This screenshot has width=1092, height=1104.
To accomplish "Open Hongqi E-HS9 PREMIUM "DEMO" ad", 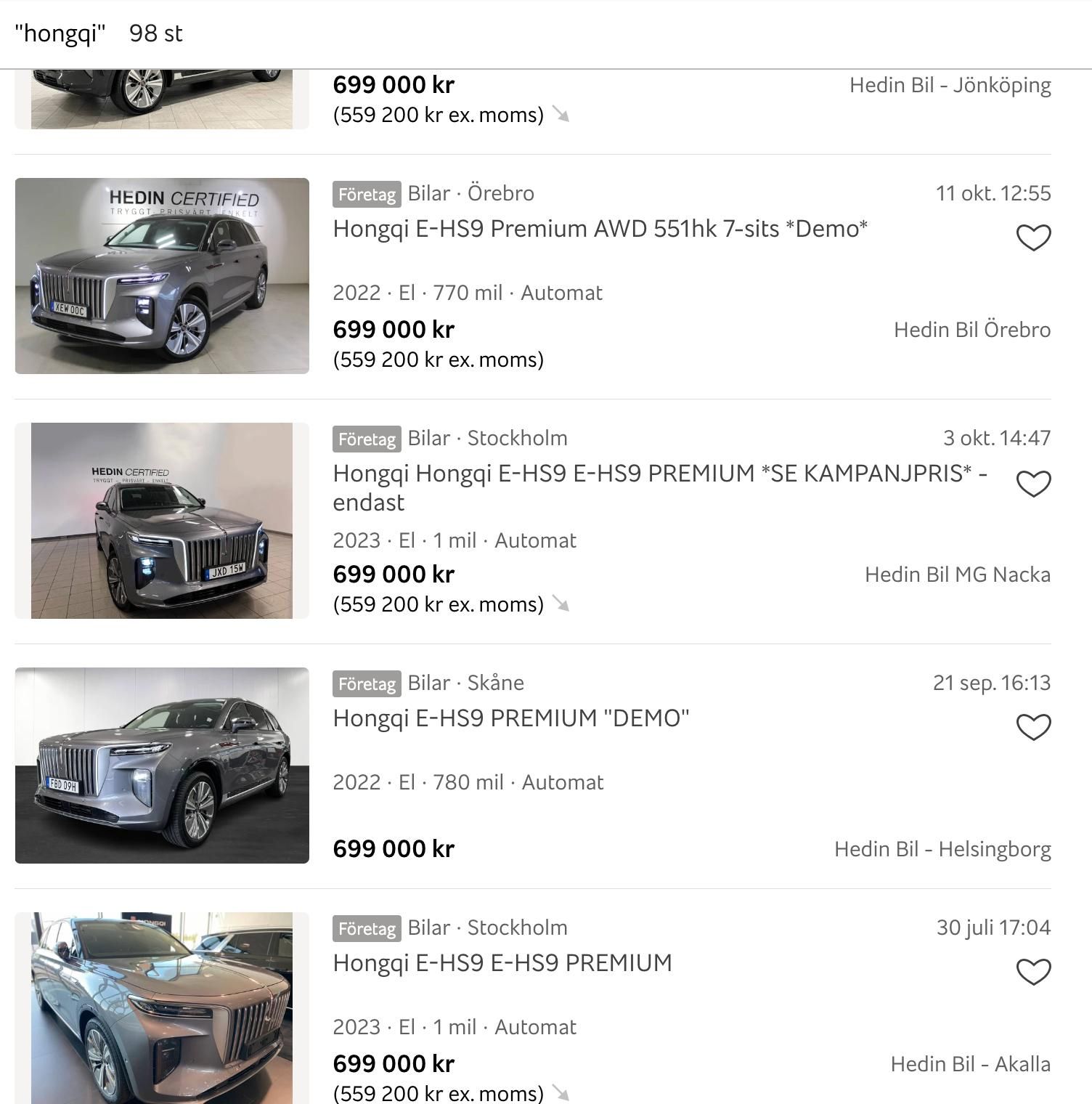I will pyautogui.click(x=510, y=718).
